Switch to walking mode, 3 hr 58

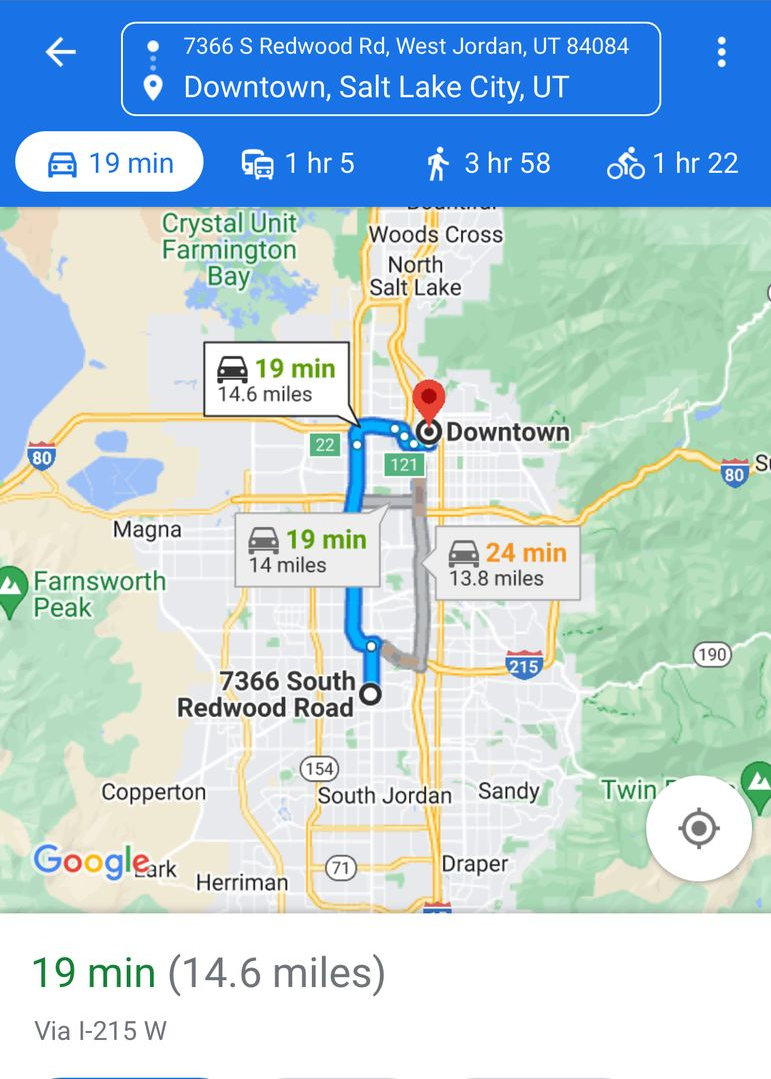pyautogui.click(x=487, y=163)
